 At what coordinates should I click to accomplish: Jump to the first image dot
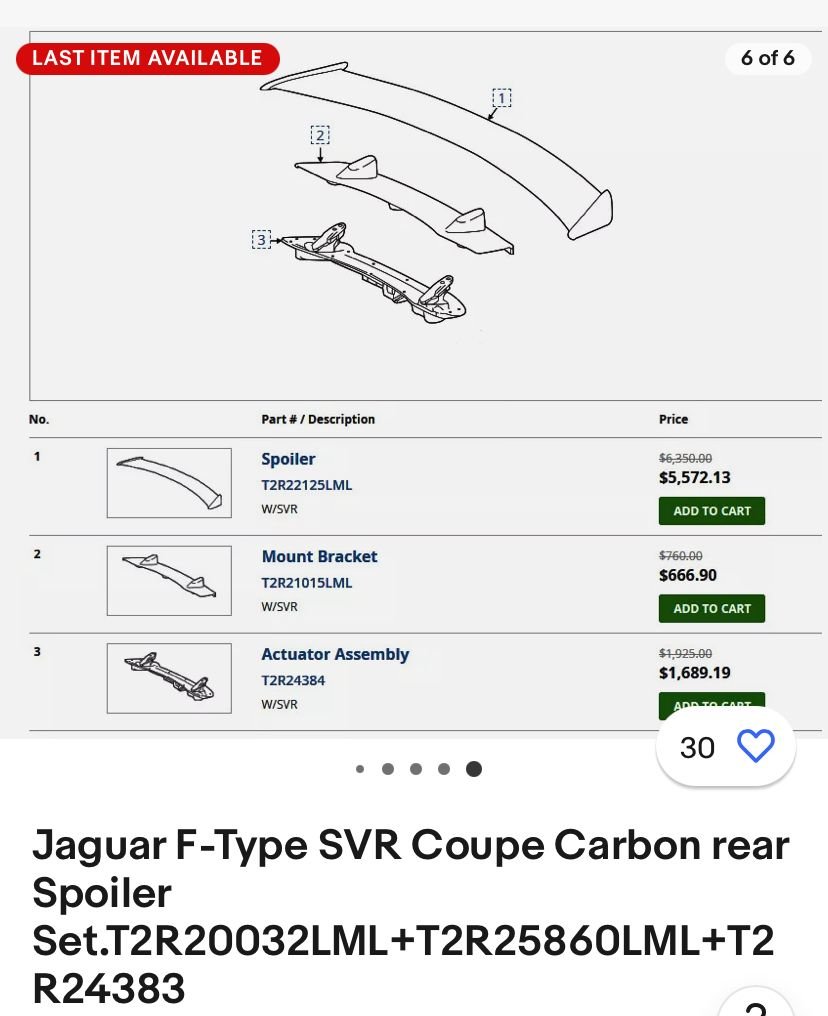360,769
